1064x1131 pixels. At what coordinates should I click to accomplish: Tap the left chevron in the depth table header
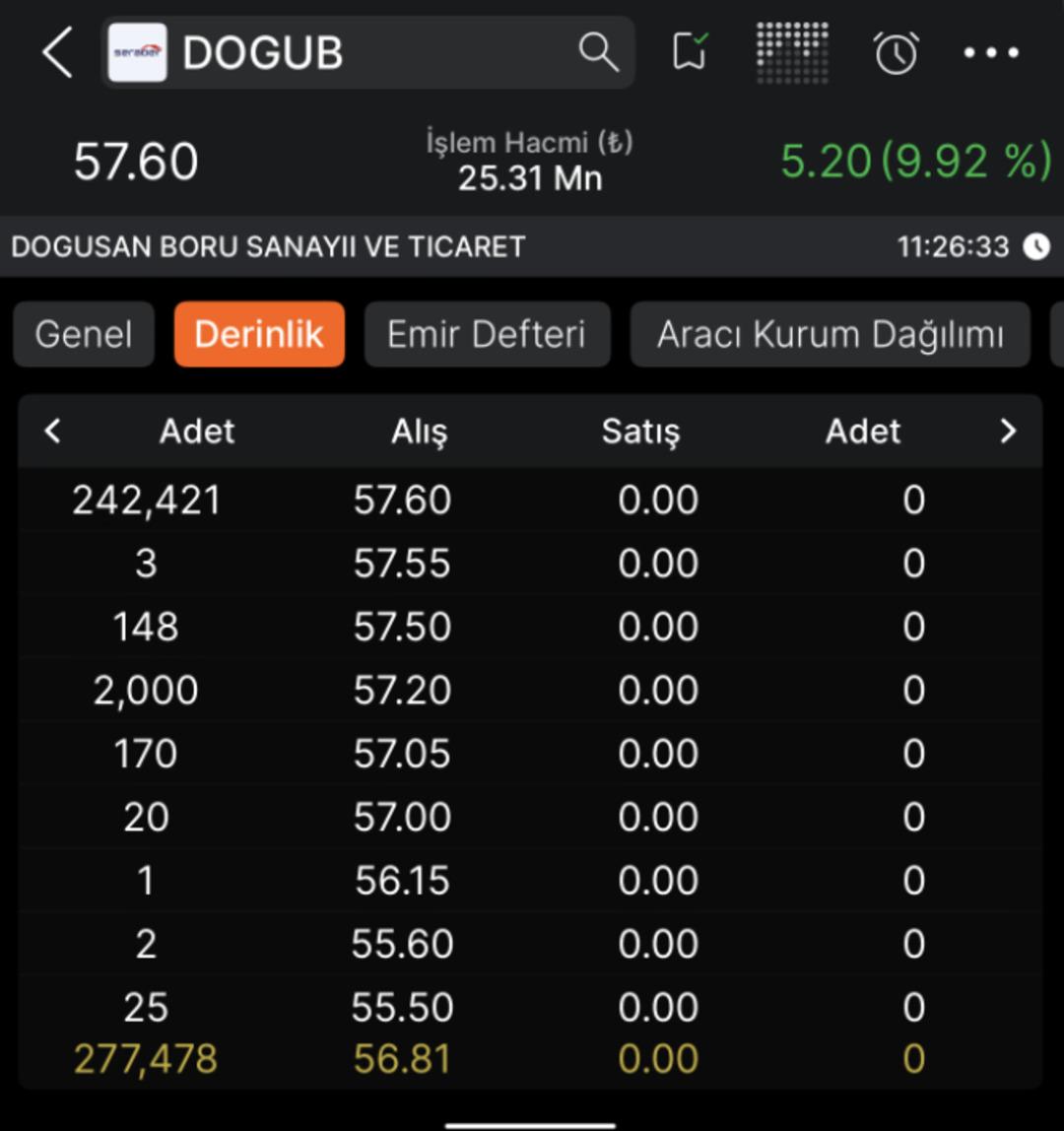53,431
